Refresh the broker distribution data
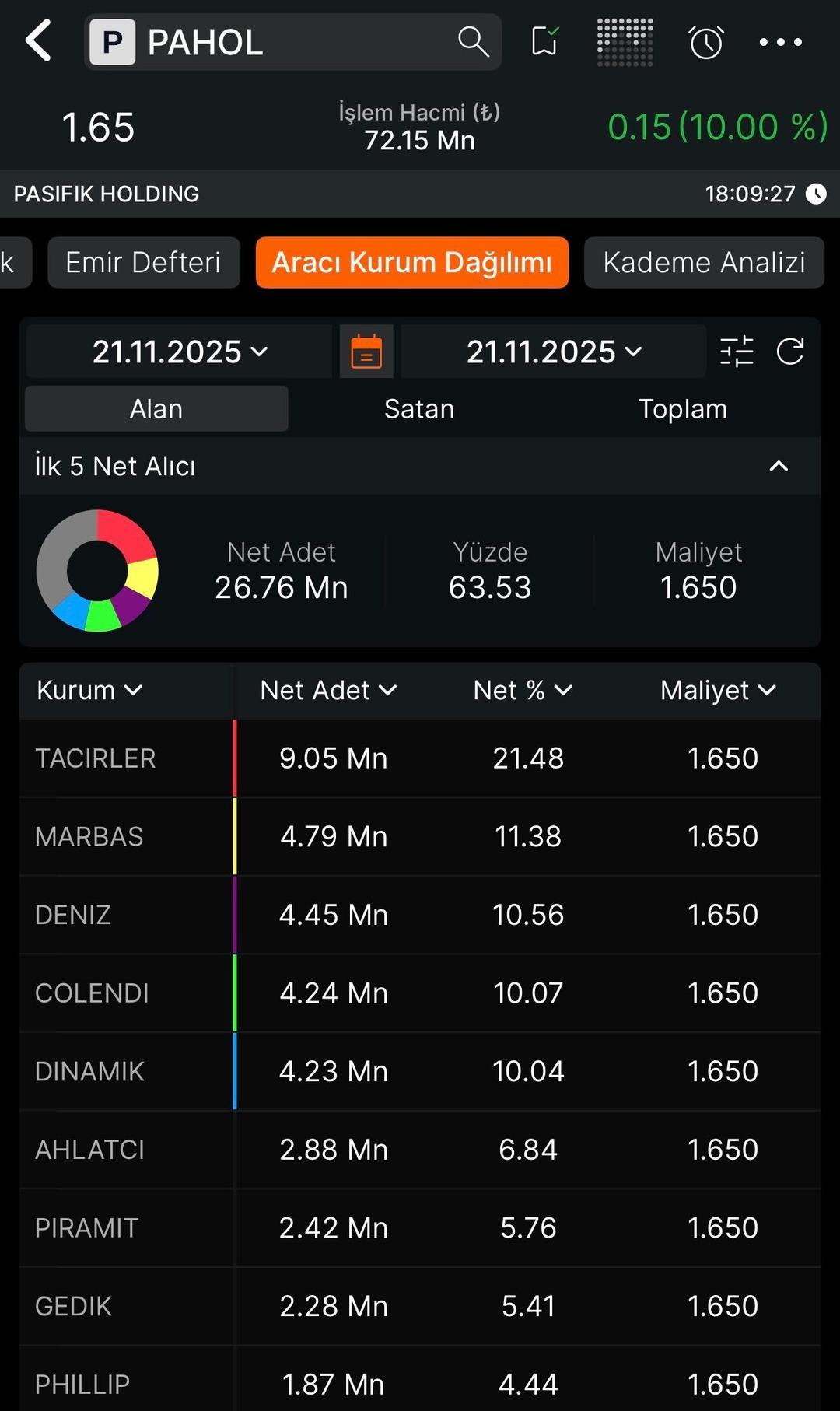This screenshot has width=840, height=1411. [x=792, y=351]
